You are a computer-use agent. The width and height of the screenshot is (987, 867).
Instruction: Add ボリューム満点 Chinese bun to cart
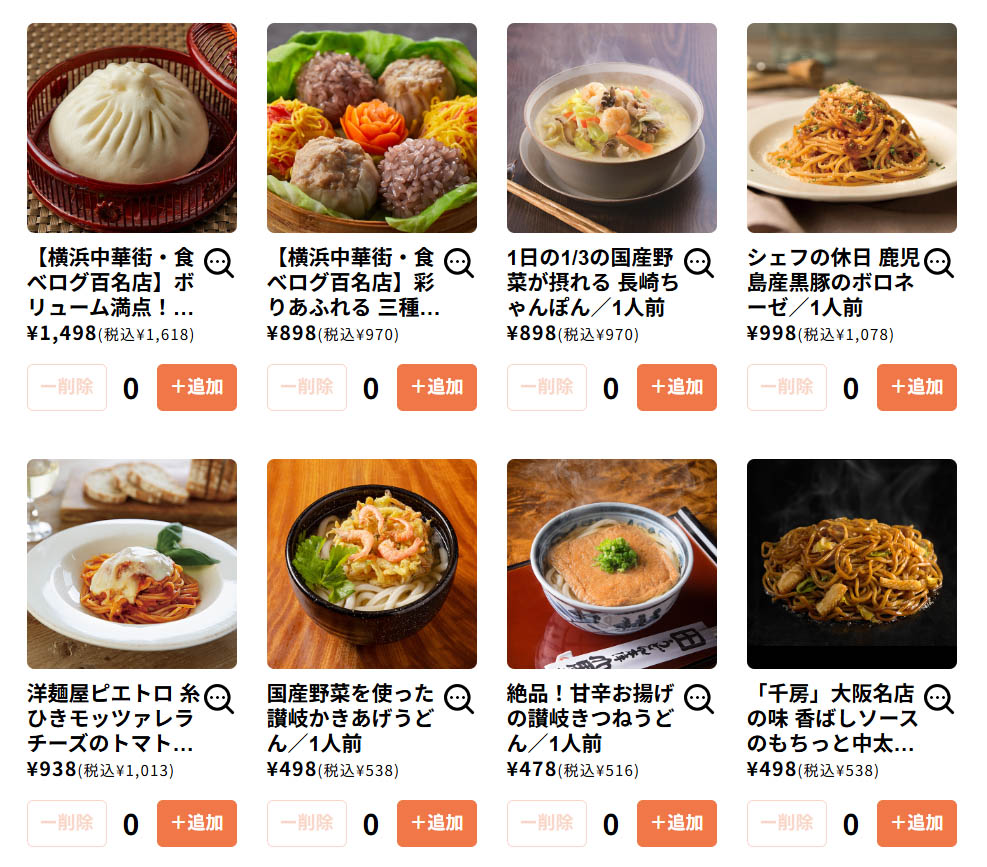196,387
